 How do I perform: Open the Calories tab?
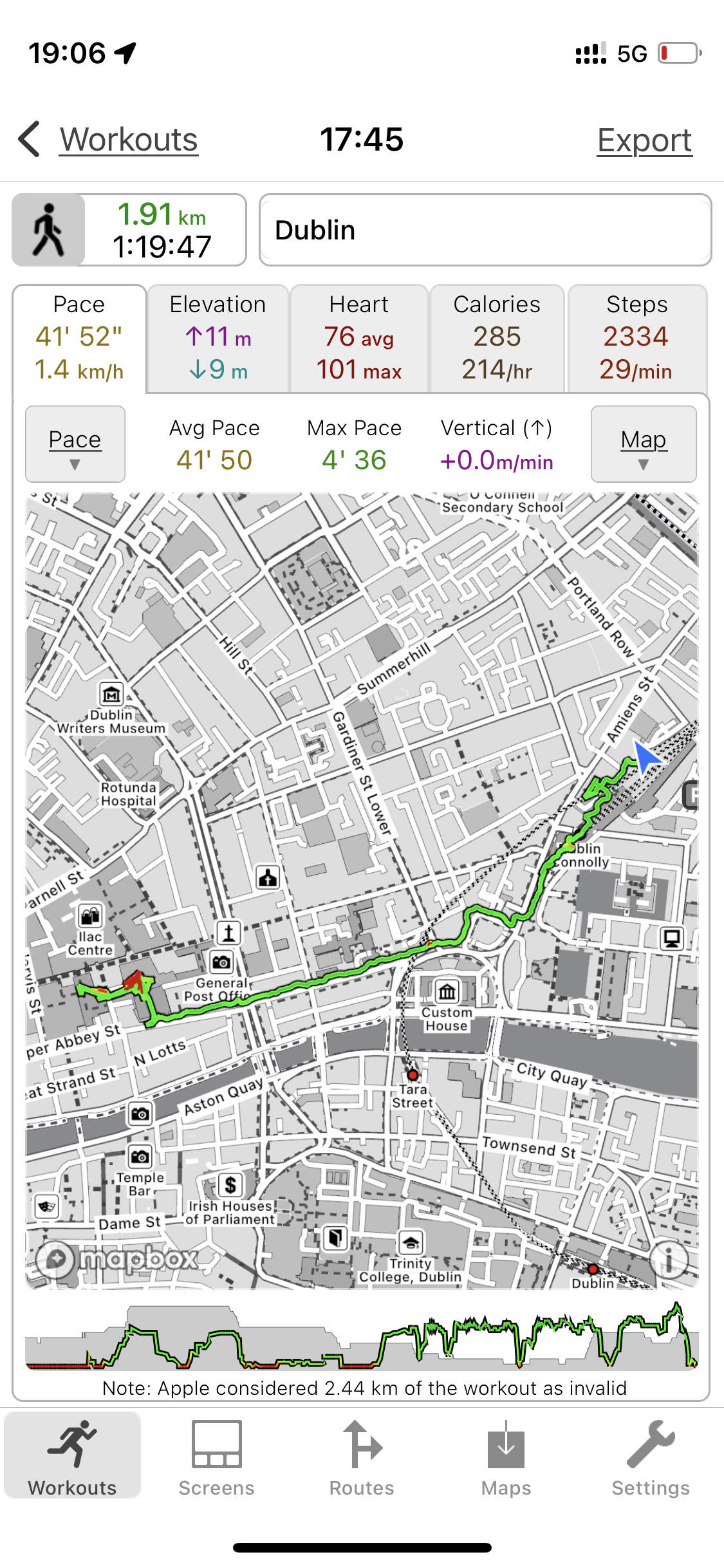pyautogui.click(x=497, y=338)
